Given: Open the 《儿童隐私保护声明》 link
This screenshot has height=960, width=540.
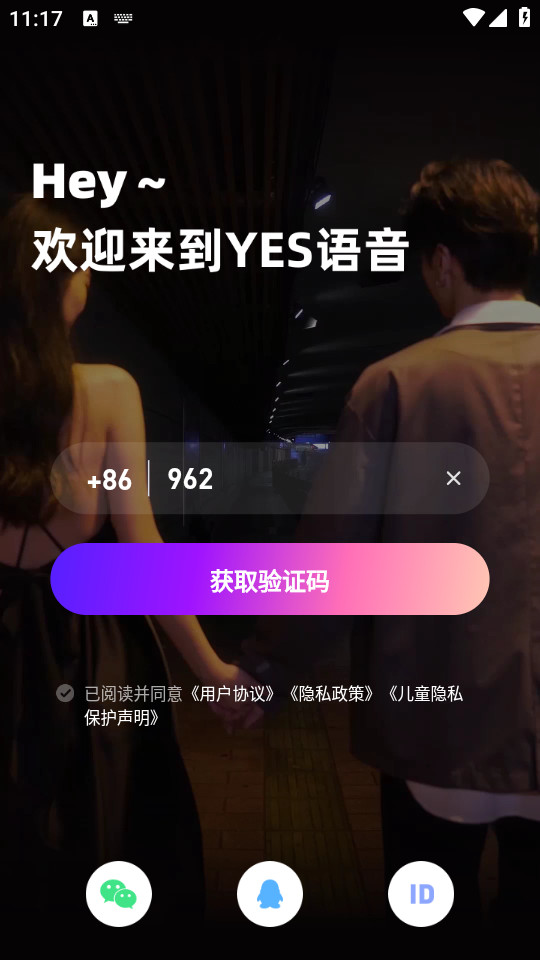Looking at the screenshot, I should coord(273,705).
